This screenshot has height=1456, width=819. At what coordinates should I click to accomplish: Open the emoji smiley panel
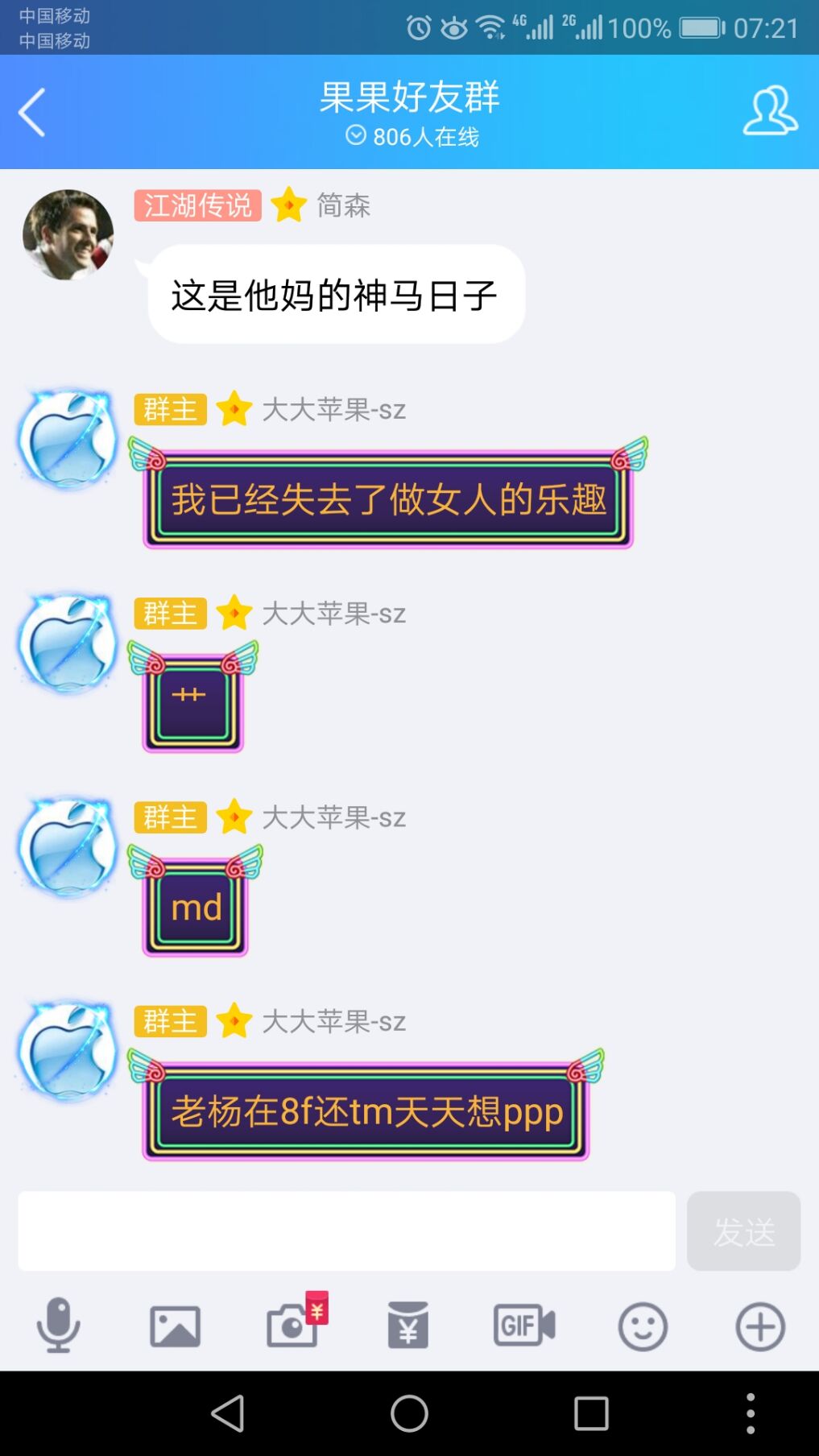point(643,1326)
